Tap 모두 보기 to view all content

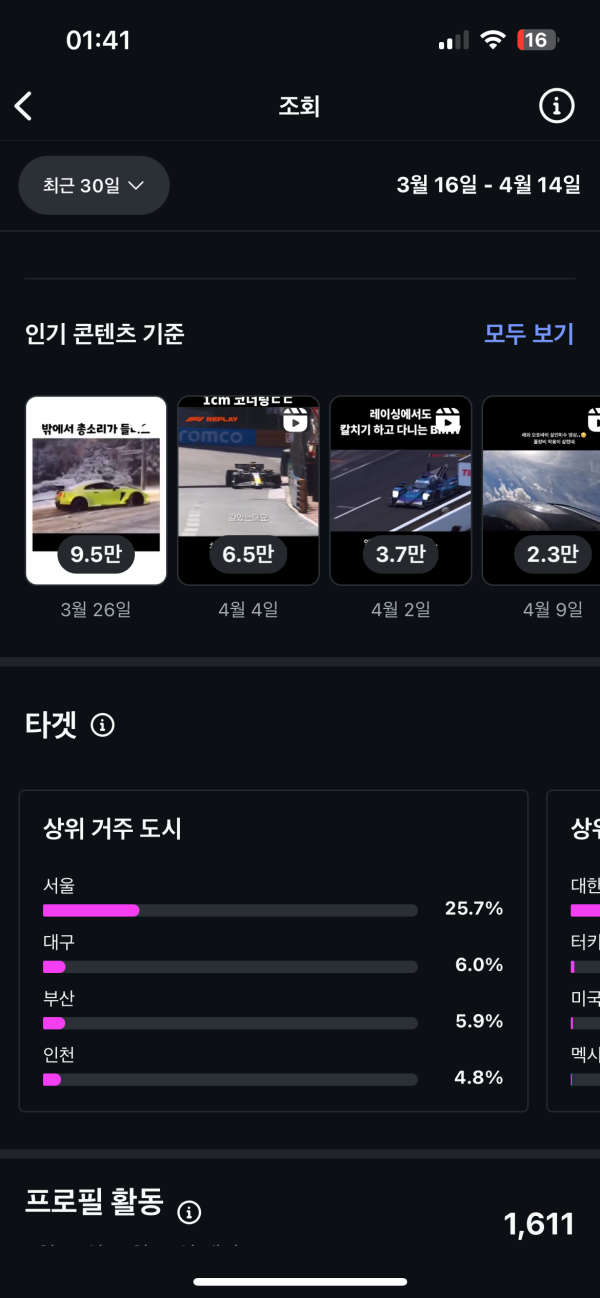(529, 333)
